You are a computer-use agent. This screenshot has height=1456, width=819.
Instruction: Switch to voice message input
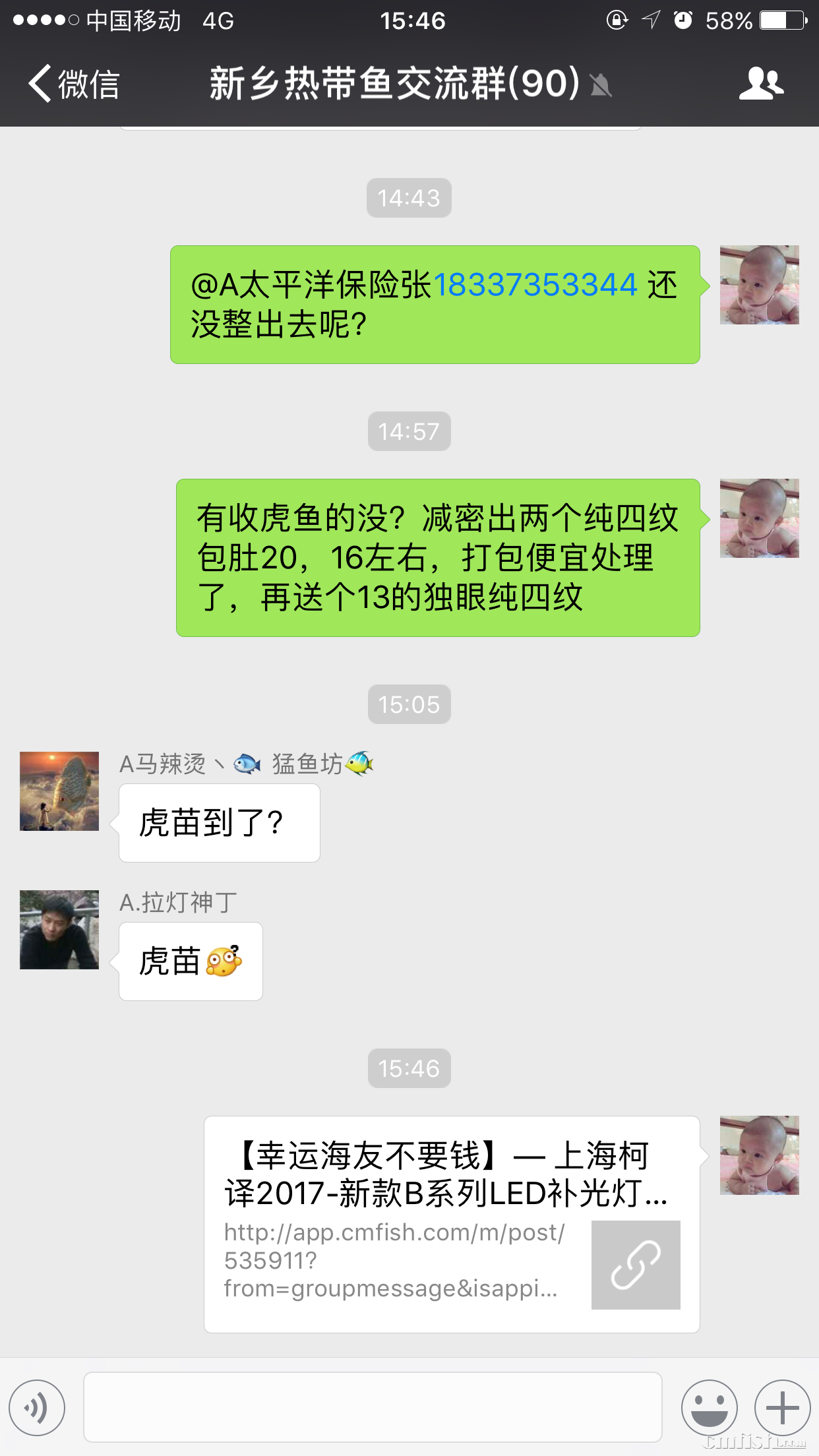tap(37, 1408)
